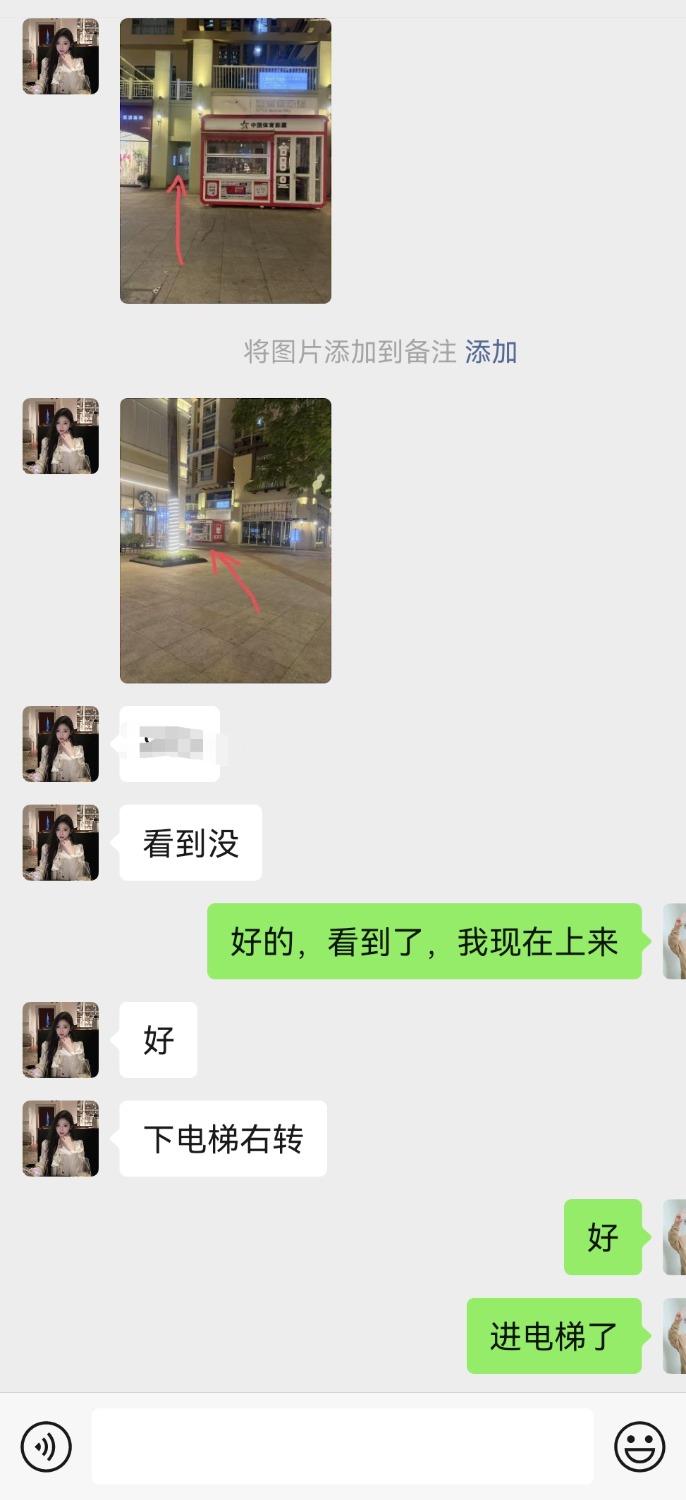
Task: Open the plaza photo with lit tree
Action: coord(225,540)
